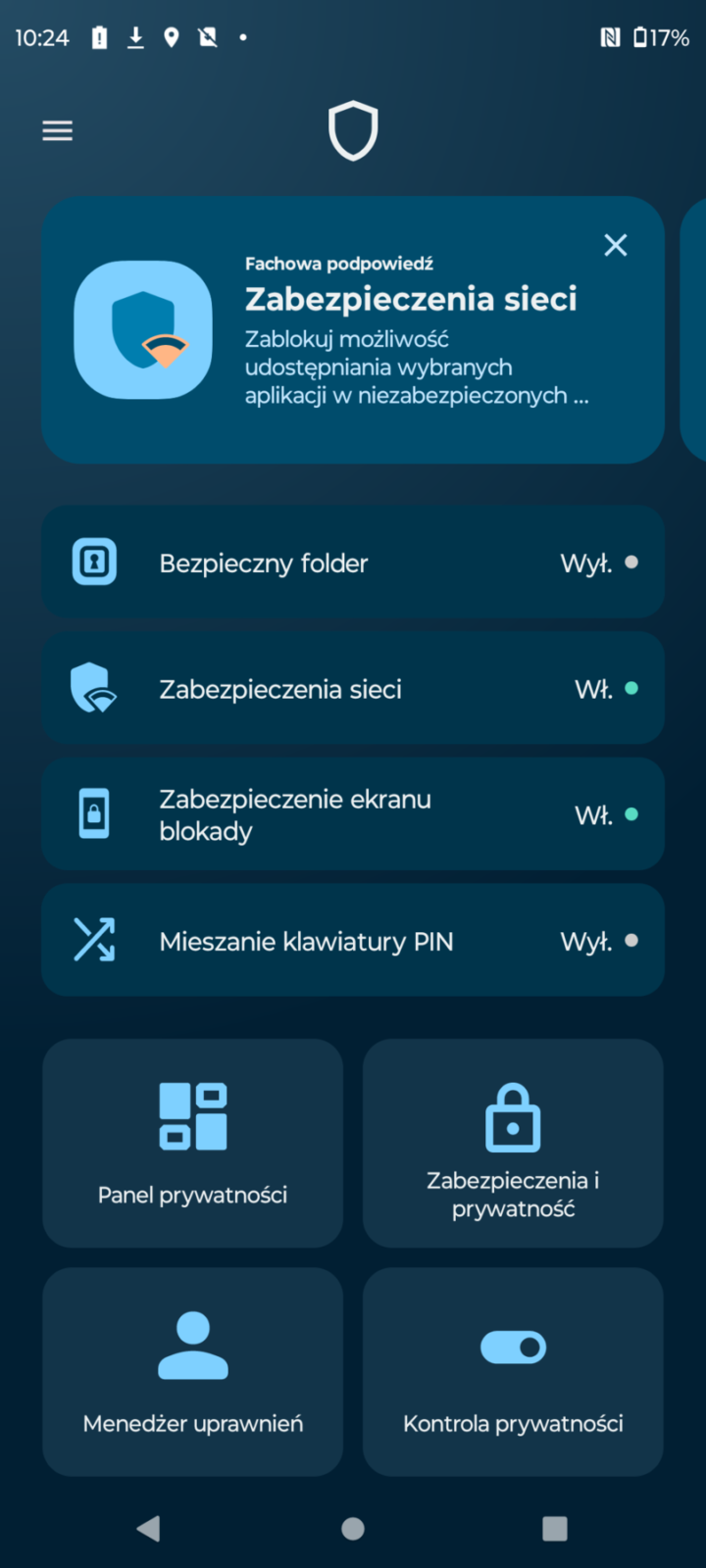
Task: Open Bezpieczny folder settings row
Action: coord(353,563)
